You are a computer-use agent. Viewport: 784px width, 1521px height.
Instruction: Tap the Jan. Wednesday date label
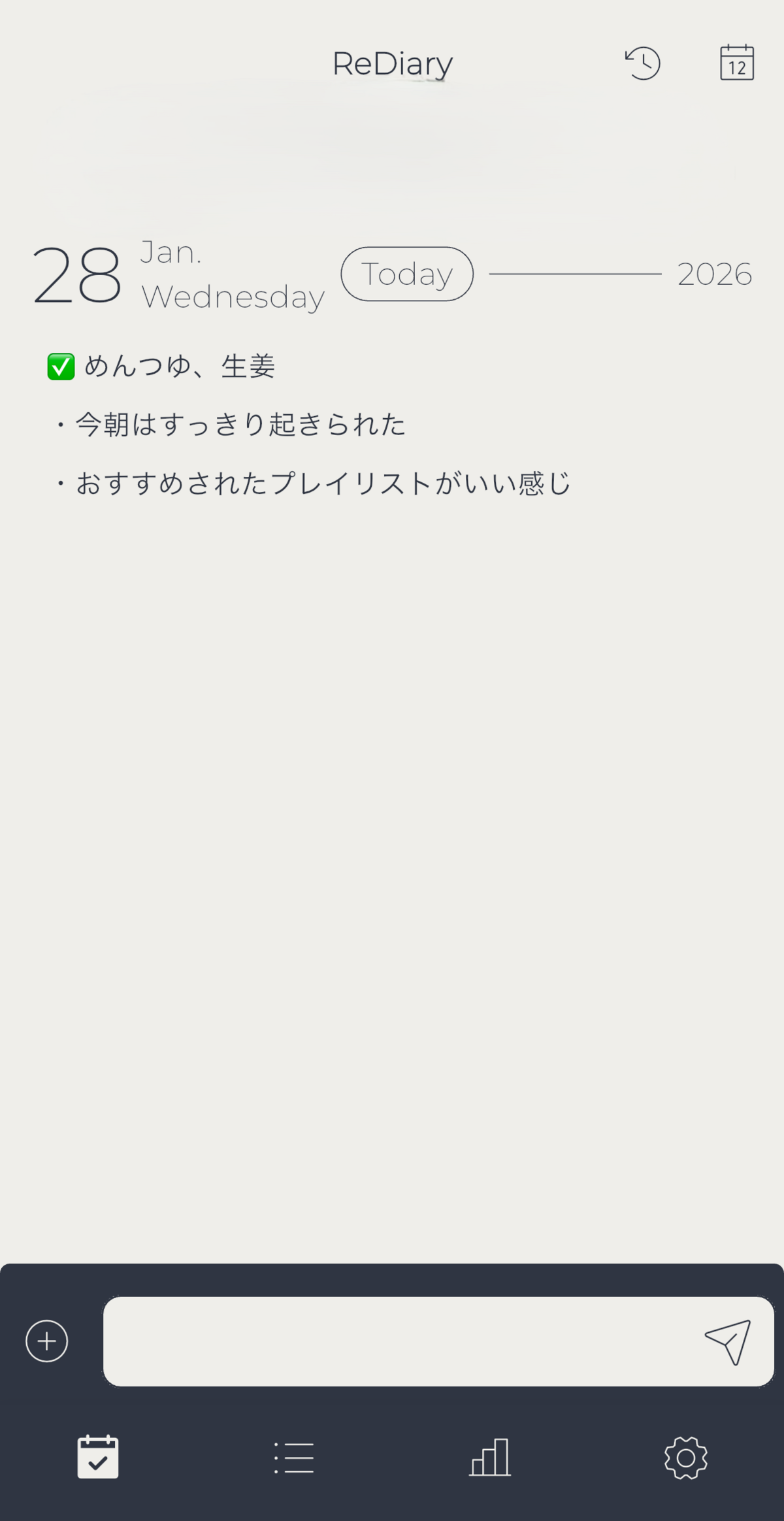pos(232,274)
